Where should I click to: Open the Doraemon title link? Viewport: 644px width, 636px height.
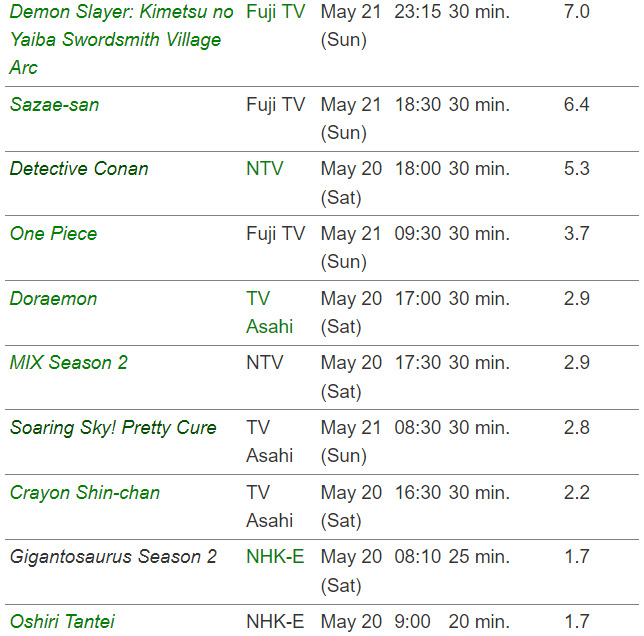coord(53,298)
